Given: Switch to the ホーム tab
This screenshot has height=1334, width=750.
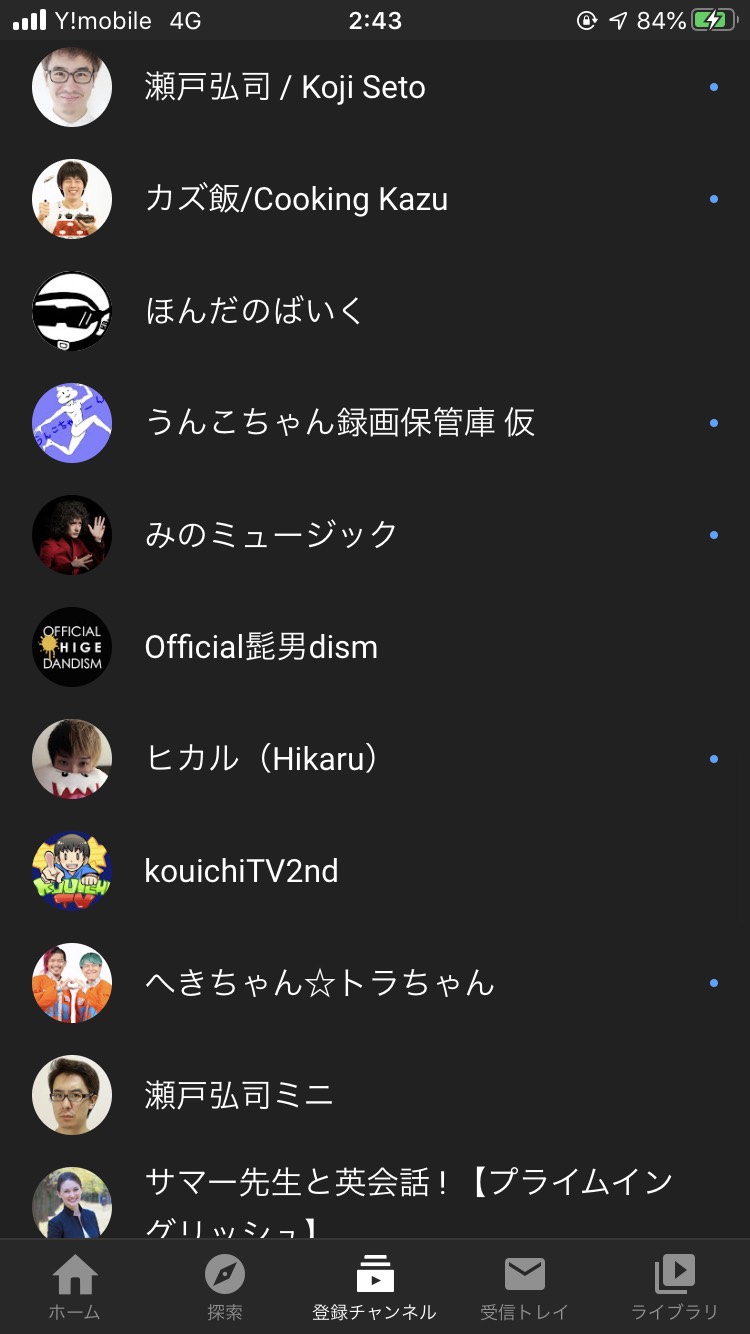Looking at the screenshot, I should click(x=75, y=1287).
